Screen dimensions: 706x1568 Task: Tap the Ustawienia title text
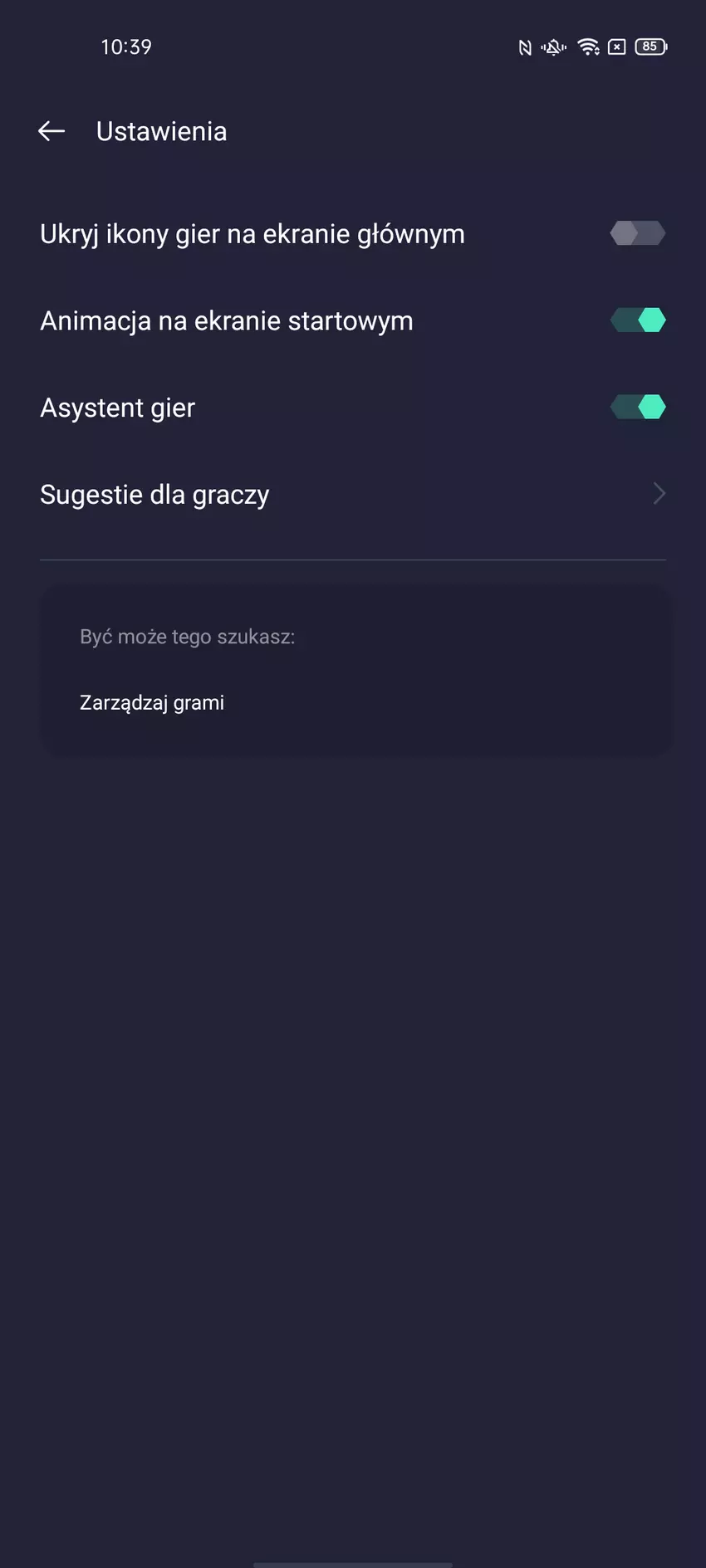pyautogui.click(x=161, y=130)
